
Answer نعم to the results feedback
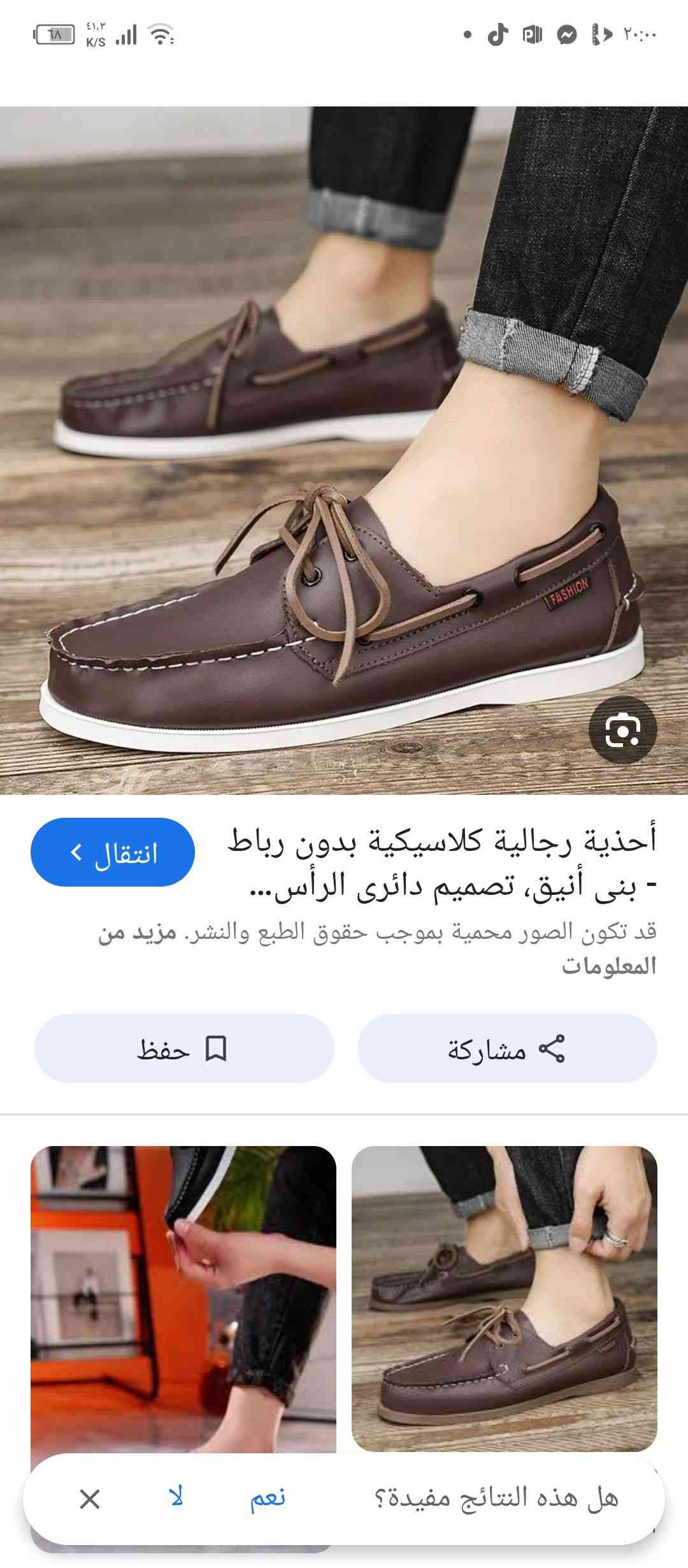(x=268, y=1498)
